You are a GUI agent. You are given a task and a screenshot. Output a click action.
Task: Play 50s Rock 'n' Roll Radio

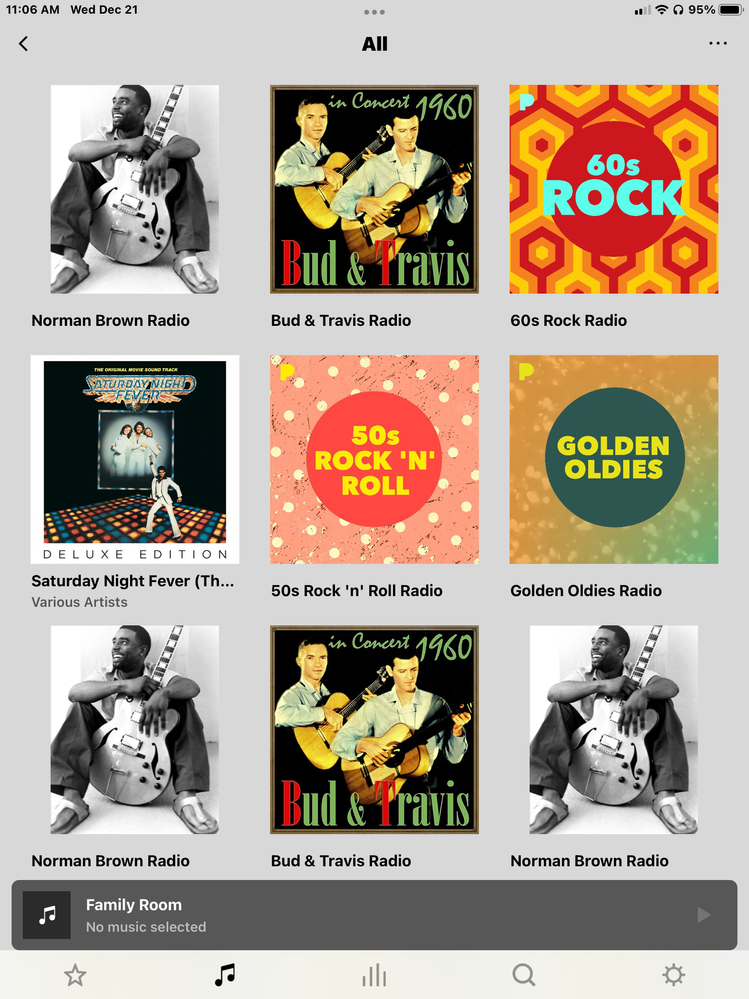(x=374, y=459)
